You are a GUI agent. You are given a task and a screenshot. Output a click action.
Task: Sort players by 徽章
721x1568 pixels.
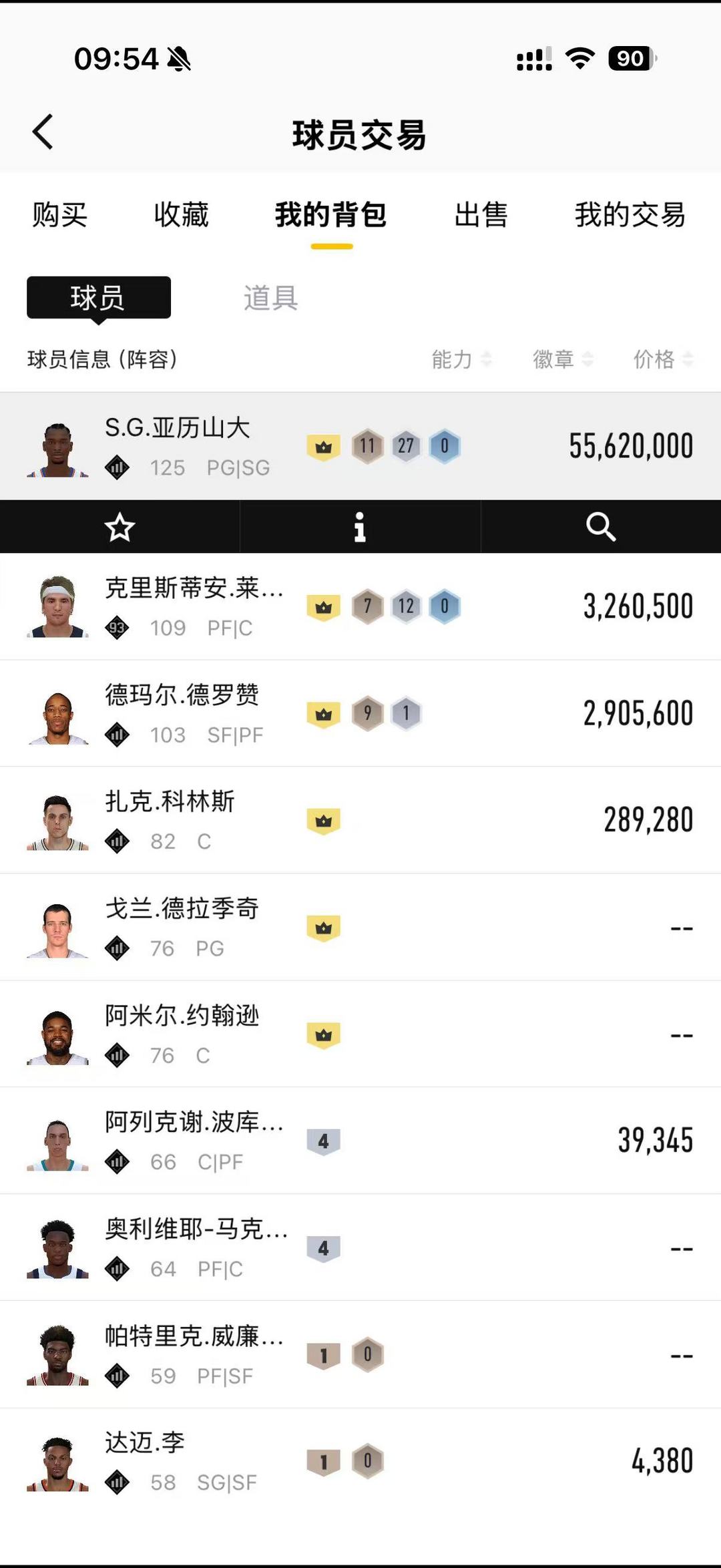coord(562,359)
